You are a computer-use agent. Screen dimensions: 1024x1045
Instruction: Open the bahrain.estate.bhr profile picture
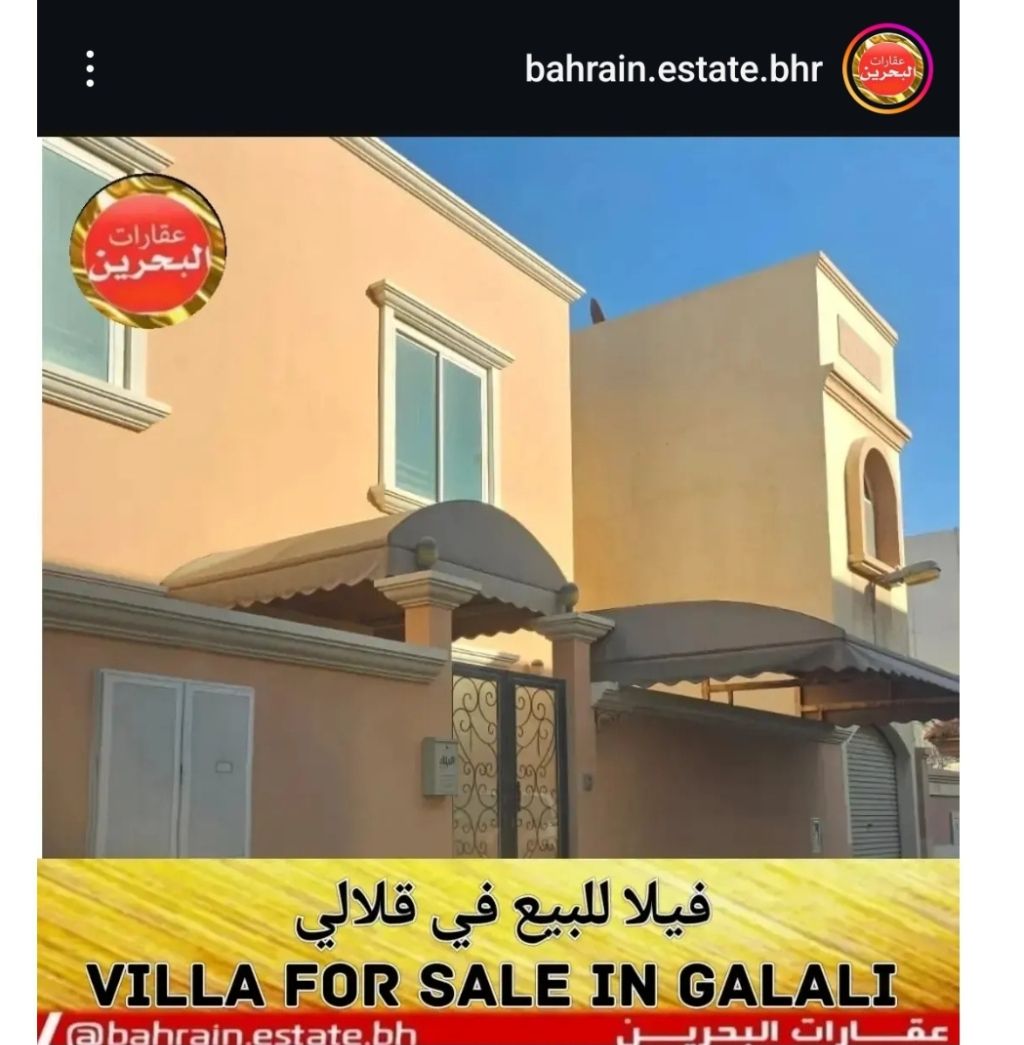tap(887, 68)
